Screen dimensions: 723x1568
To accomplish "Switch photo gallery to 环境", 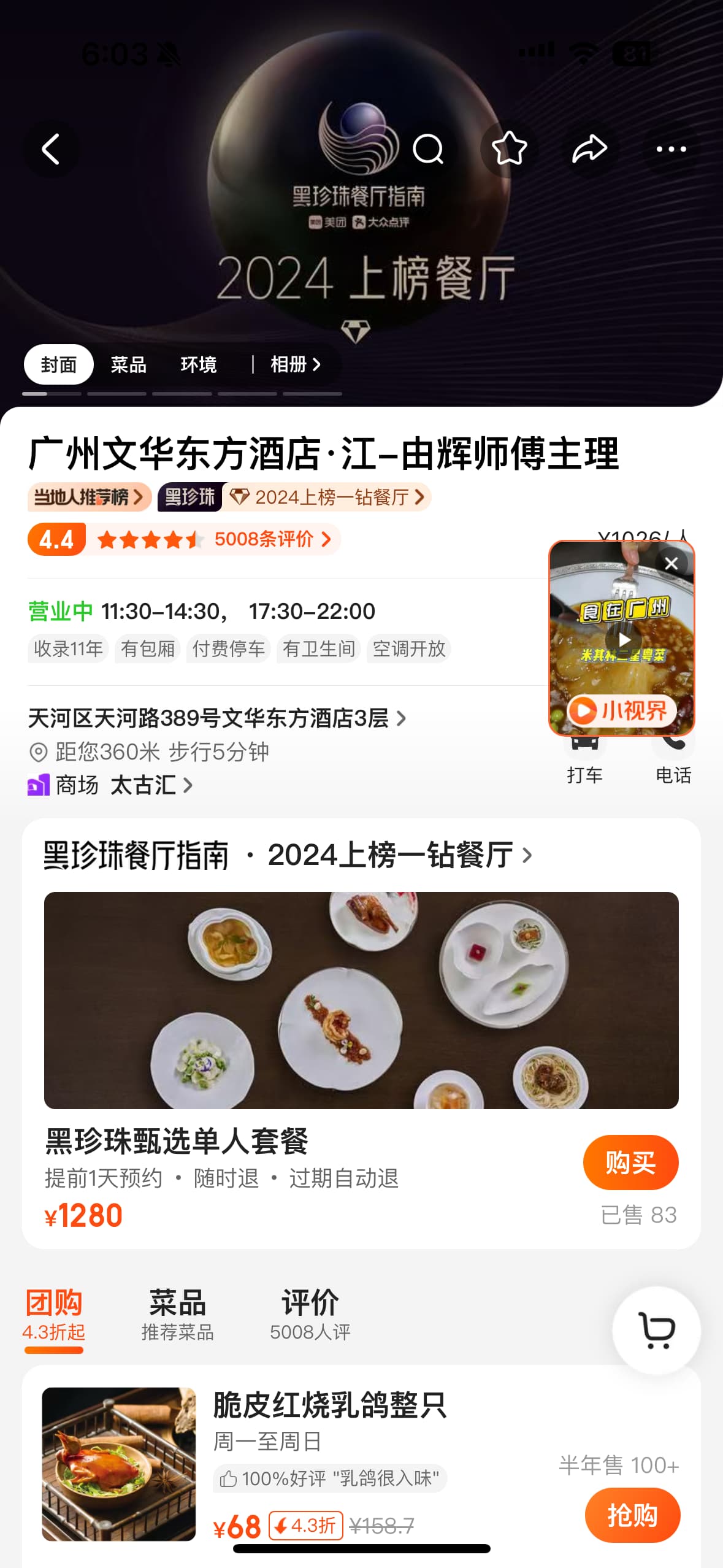I will [x=198, y=364].
